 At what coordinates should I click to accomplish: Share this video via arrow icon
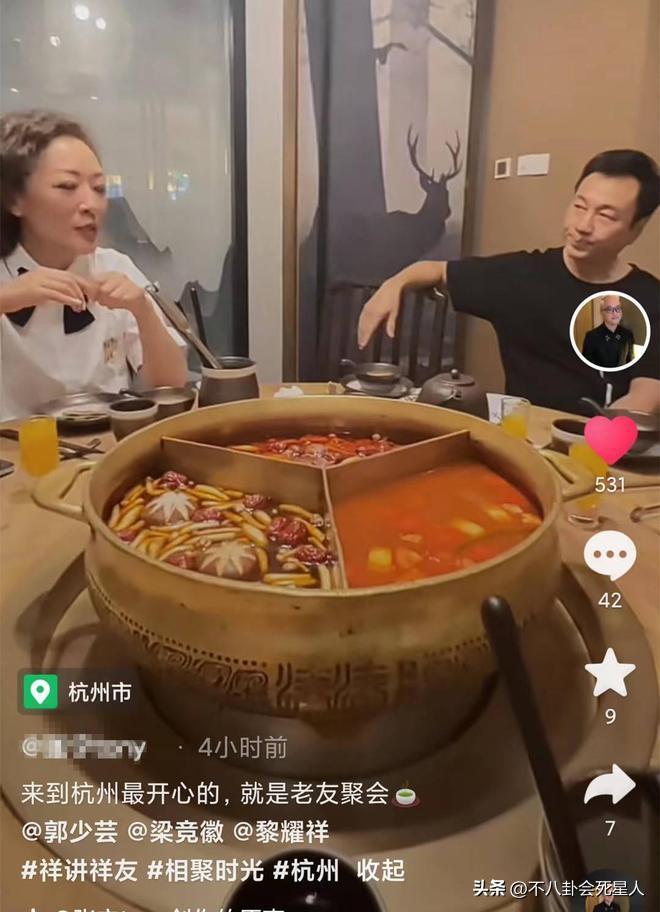(x=610, y=786)
